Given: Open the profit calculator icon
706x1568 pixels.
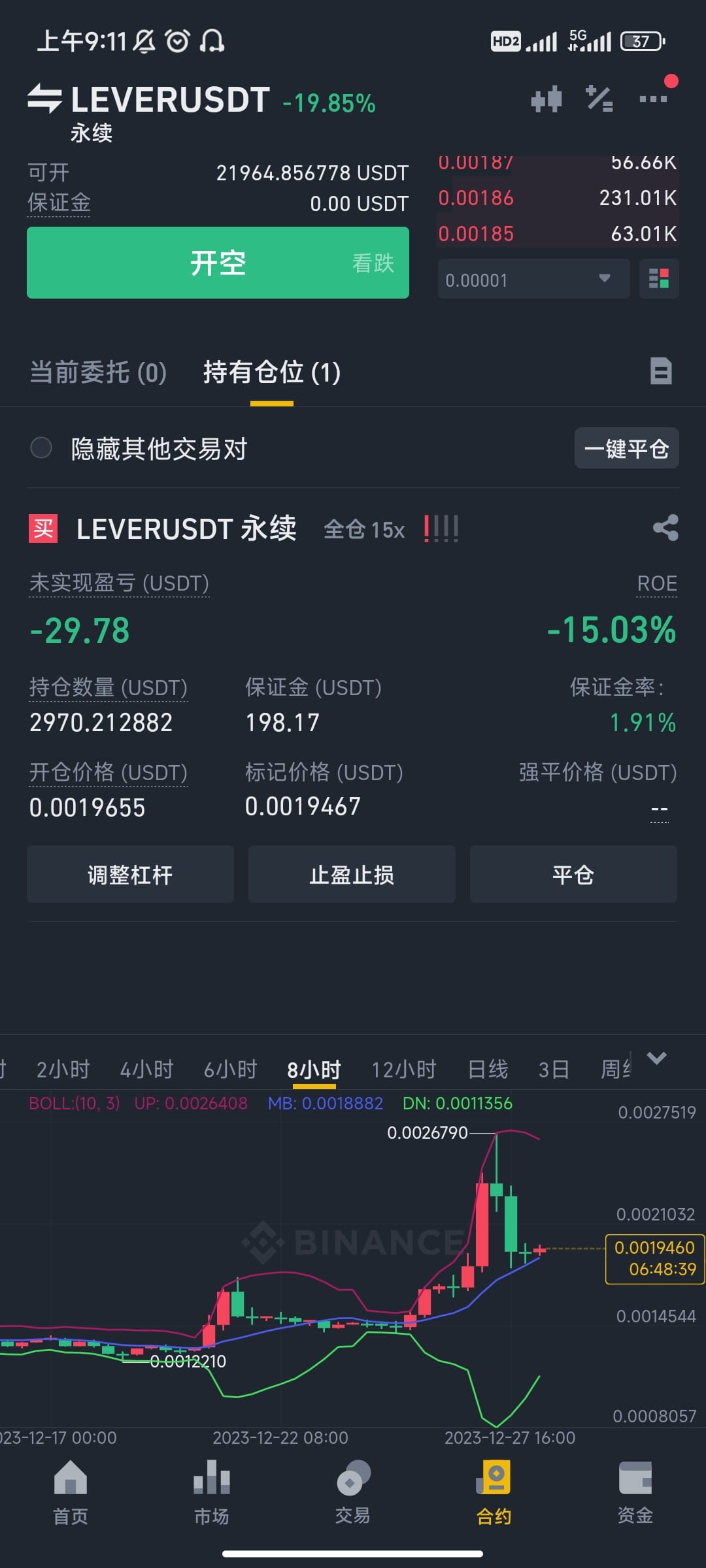Looking at the screenshot, I should 599,99.
